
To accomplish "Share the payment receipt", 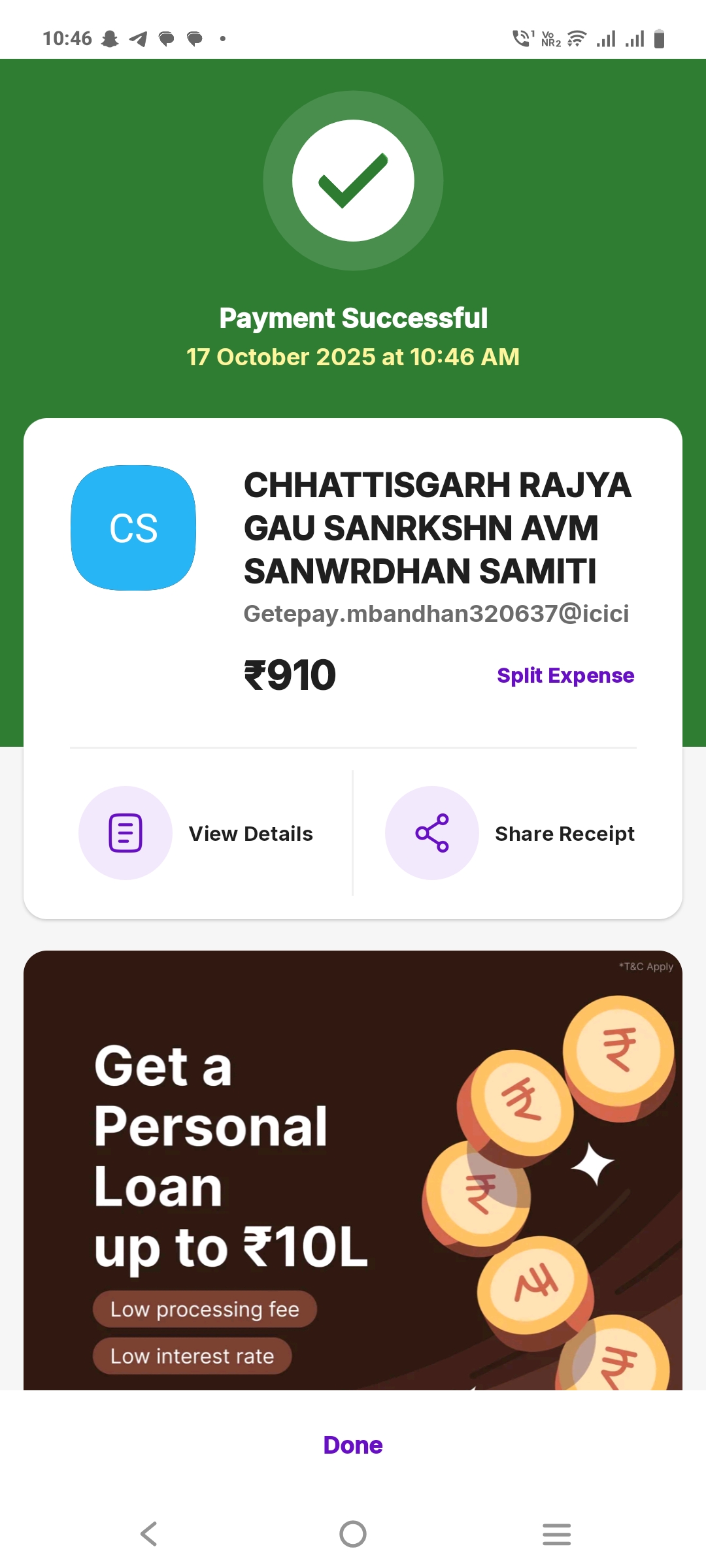I will click(510, 833).
